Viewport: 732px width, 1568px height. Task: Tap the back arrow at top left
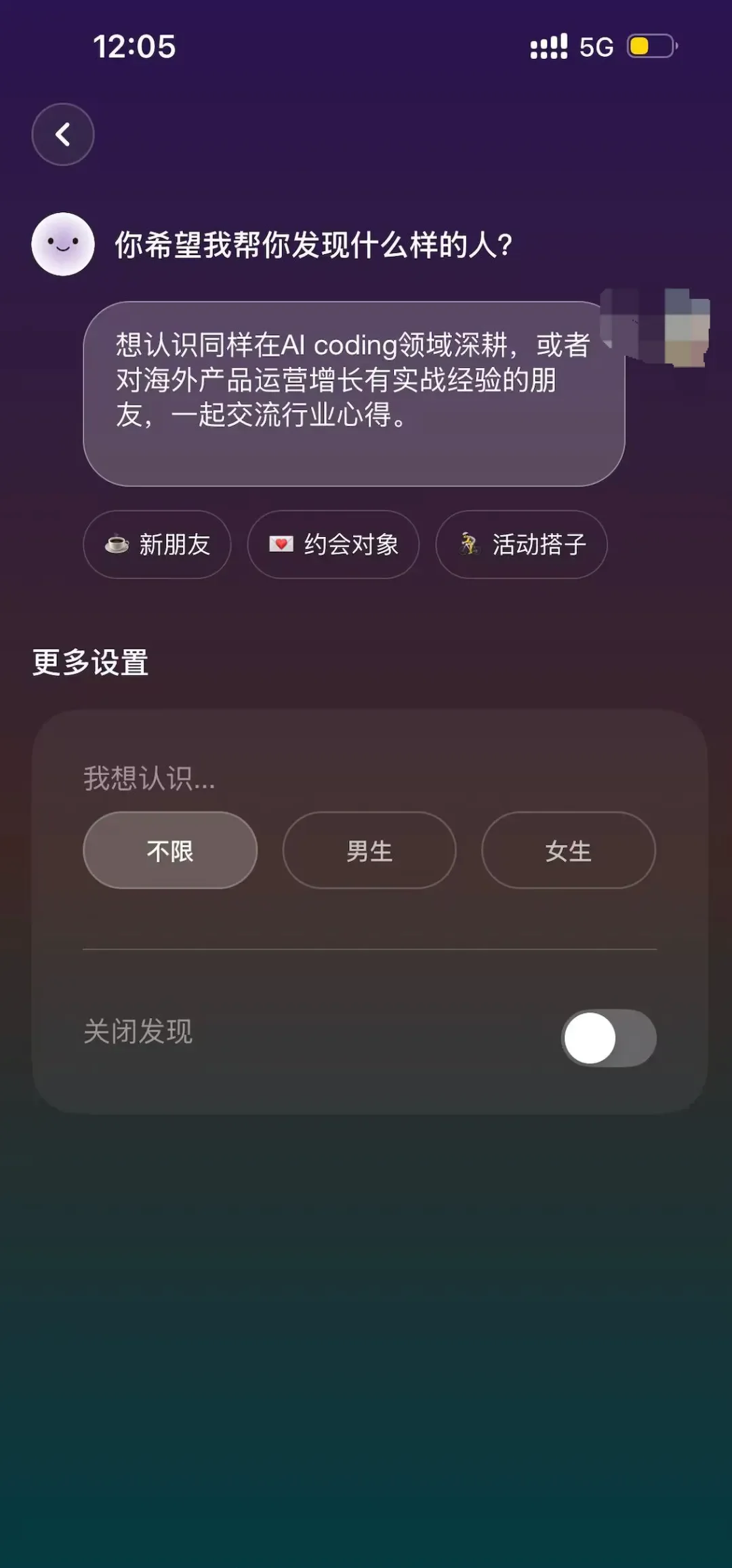coord(62,134)
